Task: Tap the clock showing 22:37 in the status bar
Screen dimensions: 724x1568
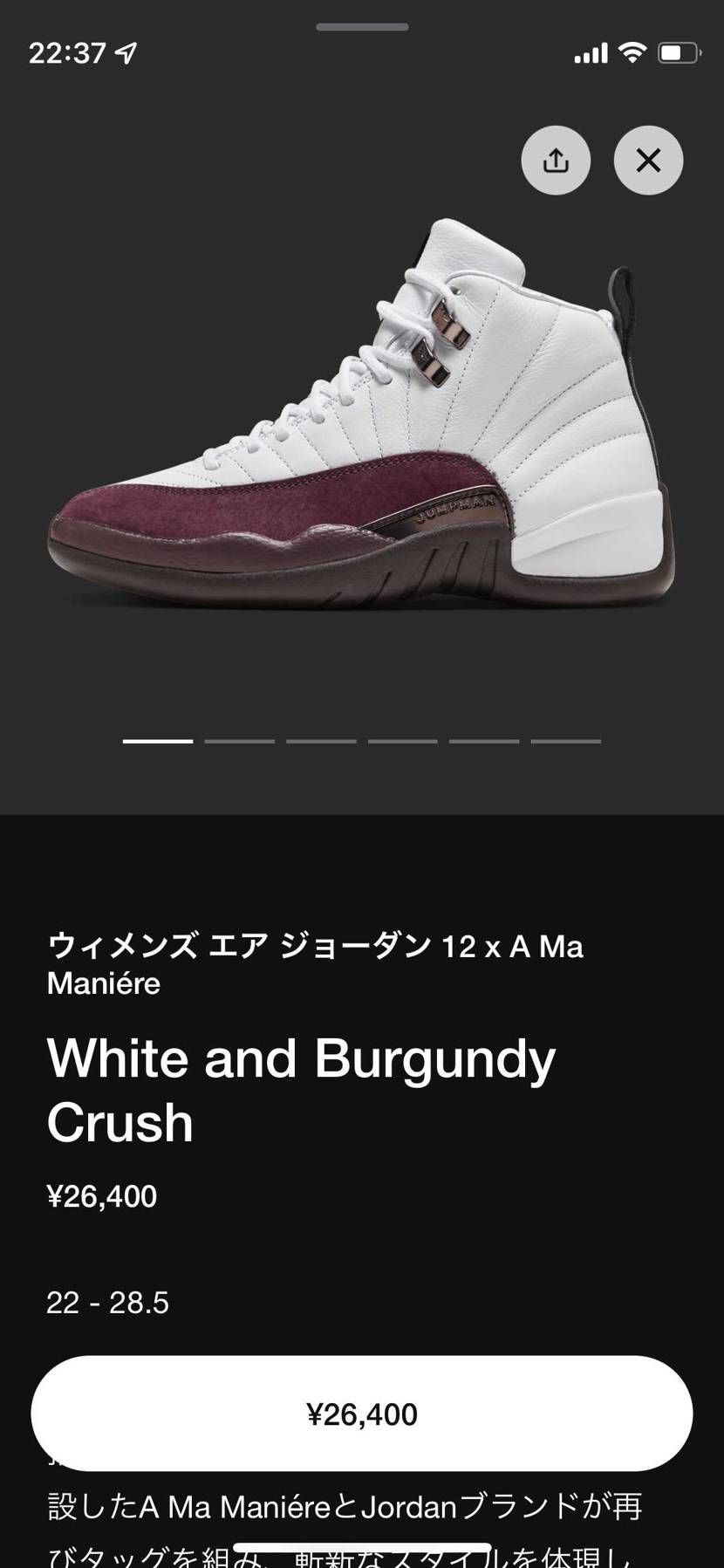Action: click(65, 53)
